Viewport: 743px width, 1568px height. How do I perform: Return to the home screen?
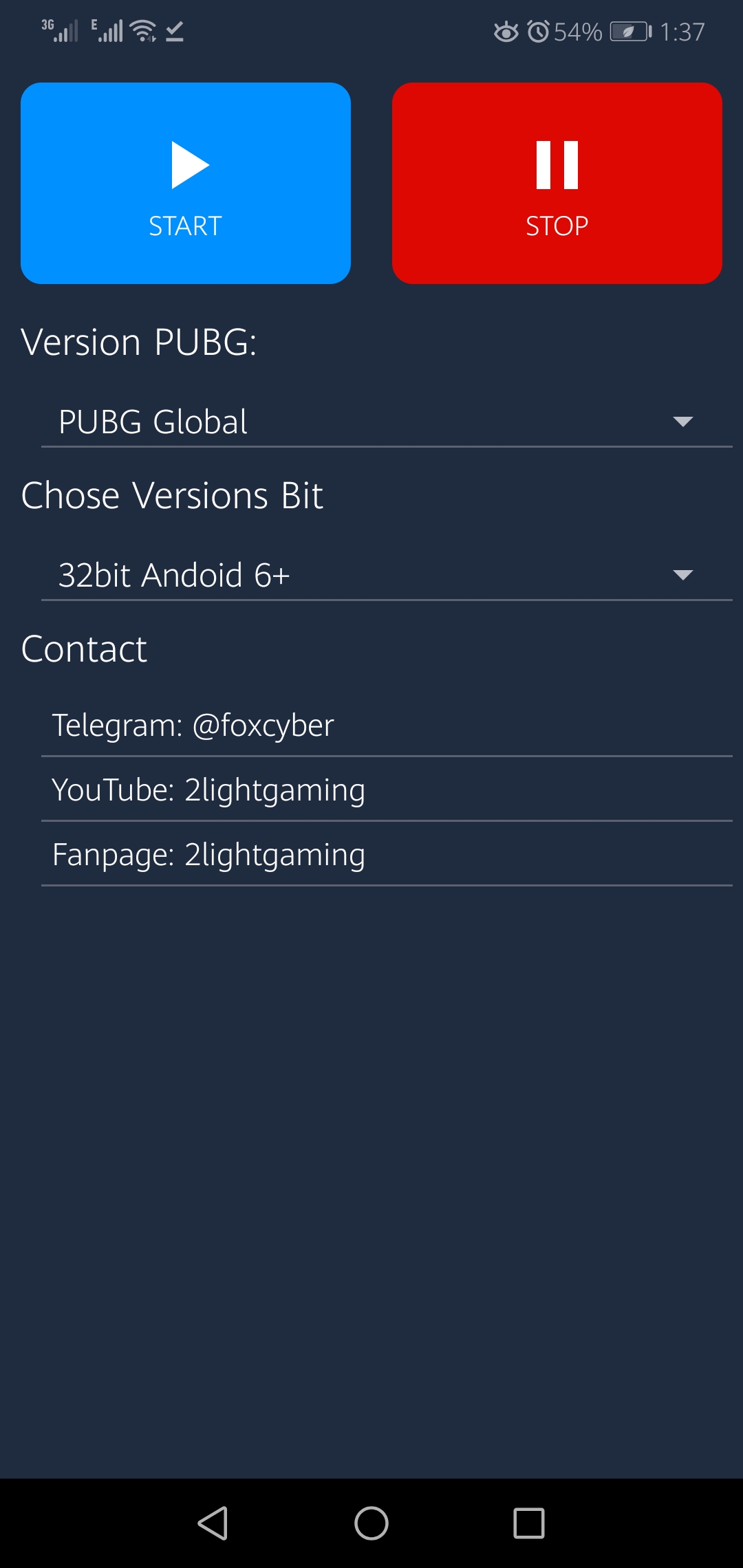371,1523
